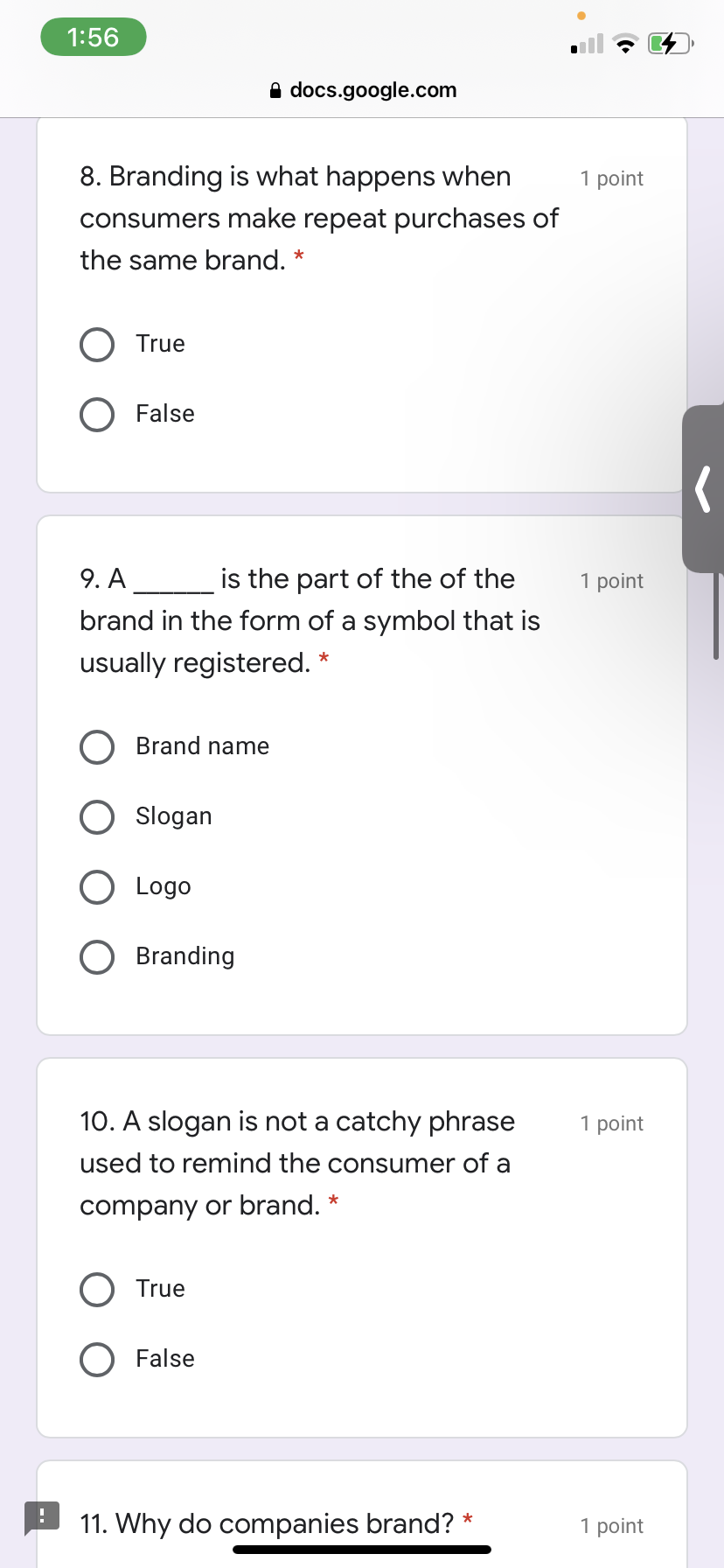The image size is (724, 1568).
Task: Tap the charging battery icon
Action: pyautogui.click(x=668, y=43)
